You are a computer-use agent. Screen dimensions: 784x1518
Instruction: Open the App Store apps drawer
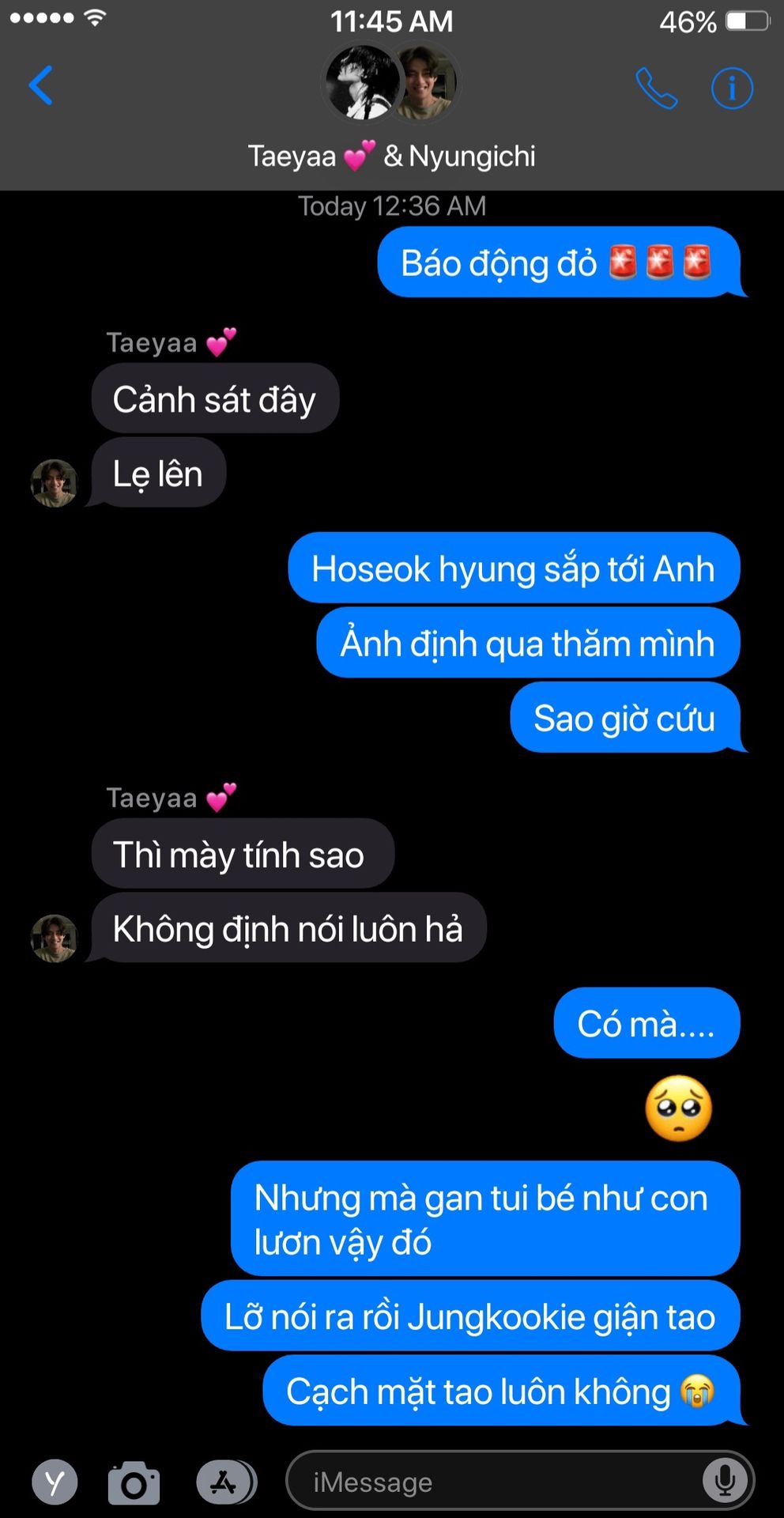click(x=226, y=1482)
